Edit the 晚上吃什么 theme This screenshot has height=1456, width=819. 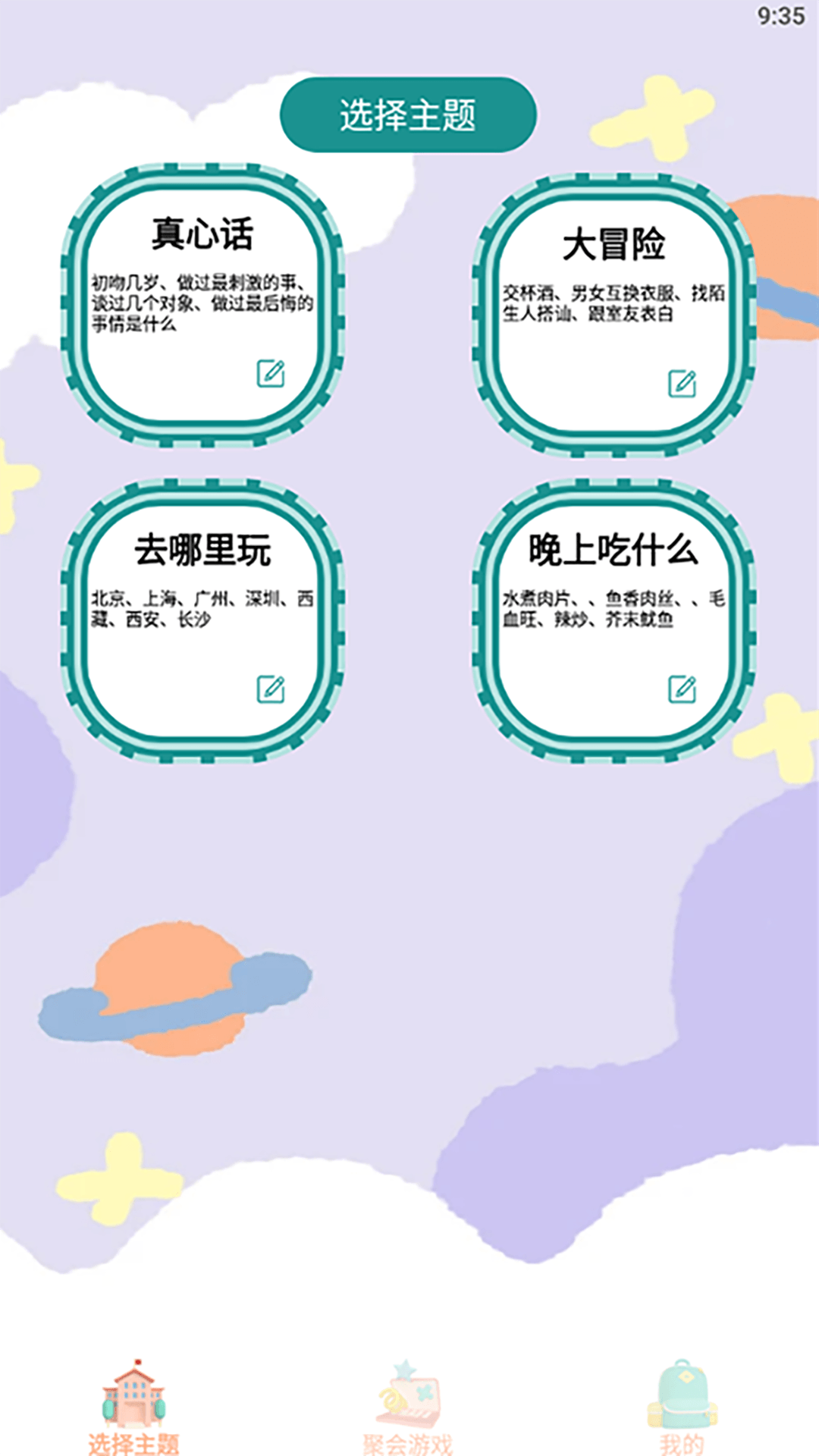pos(682,689)
